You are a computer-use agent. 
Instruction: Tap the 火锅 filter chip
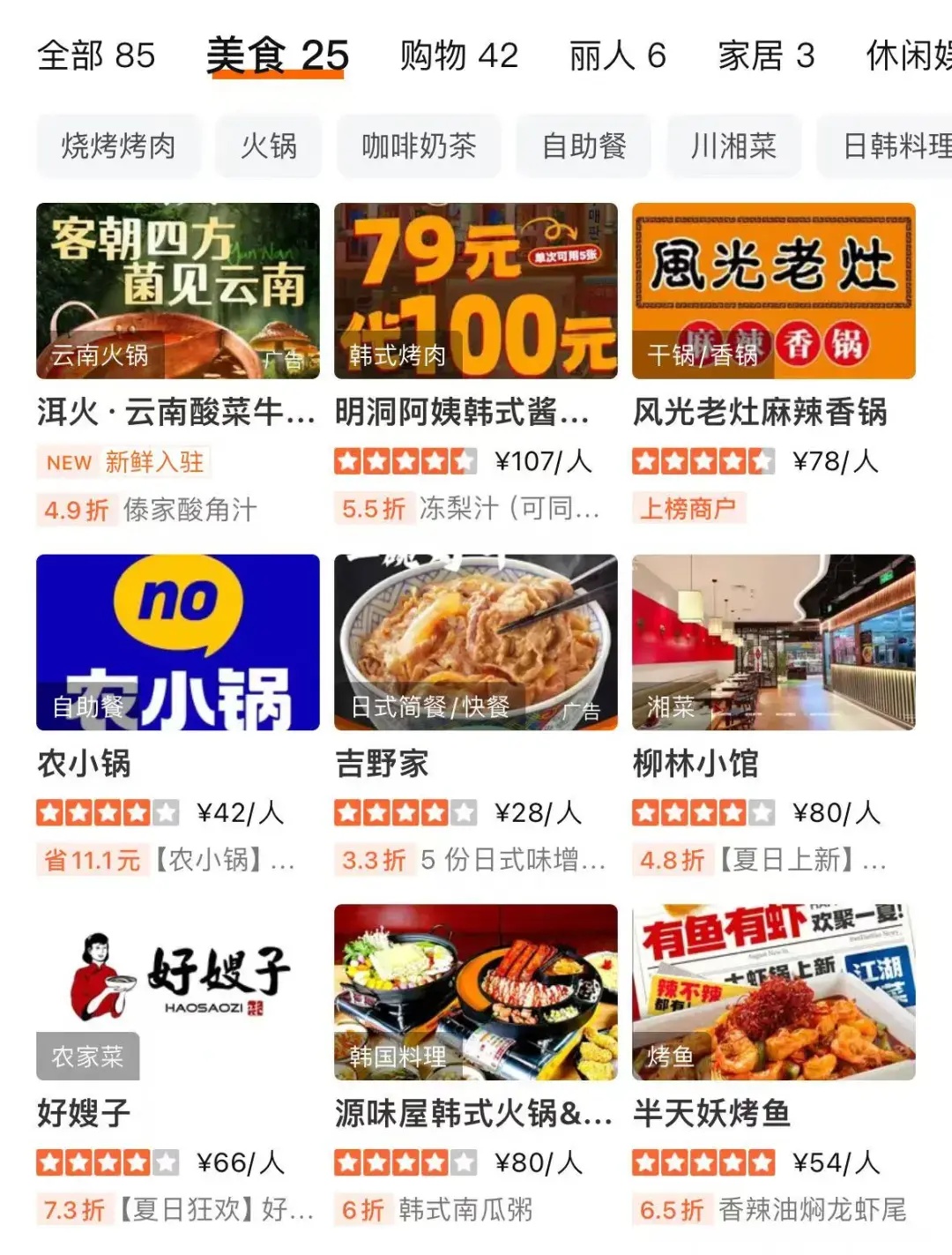tap(269, 146)
